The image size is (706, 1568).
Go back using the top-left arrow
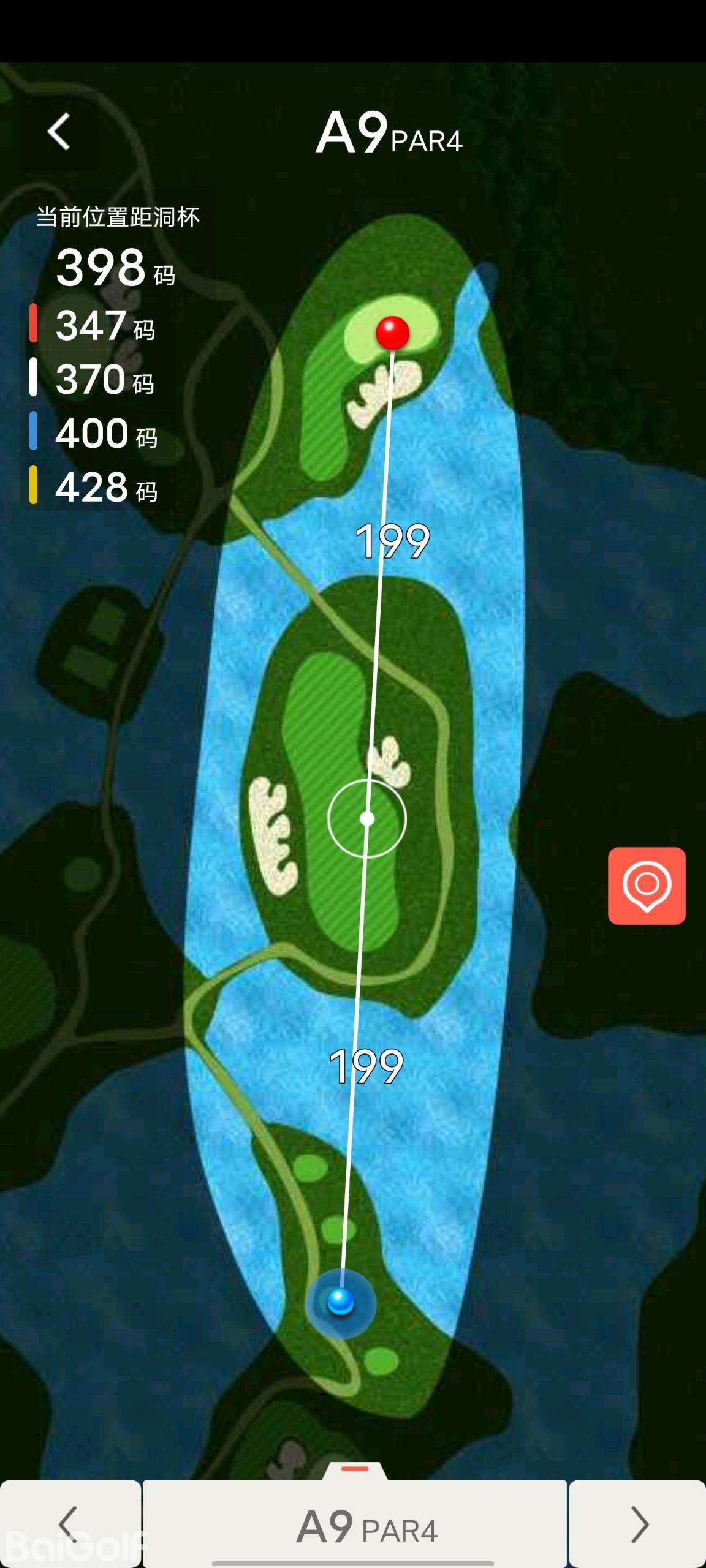click(59, 132)
